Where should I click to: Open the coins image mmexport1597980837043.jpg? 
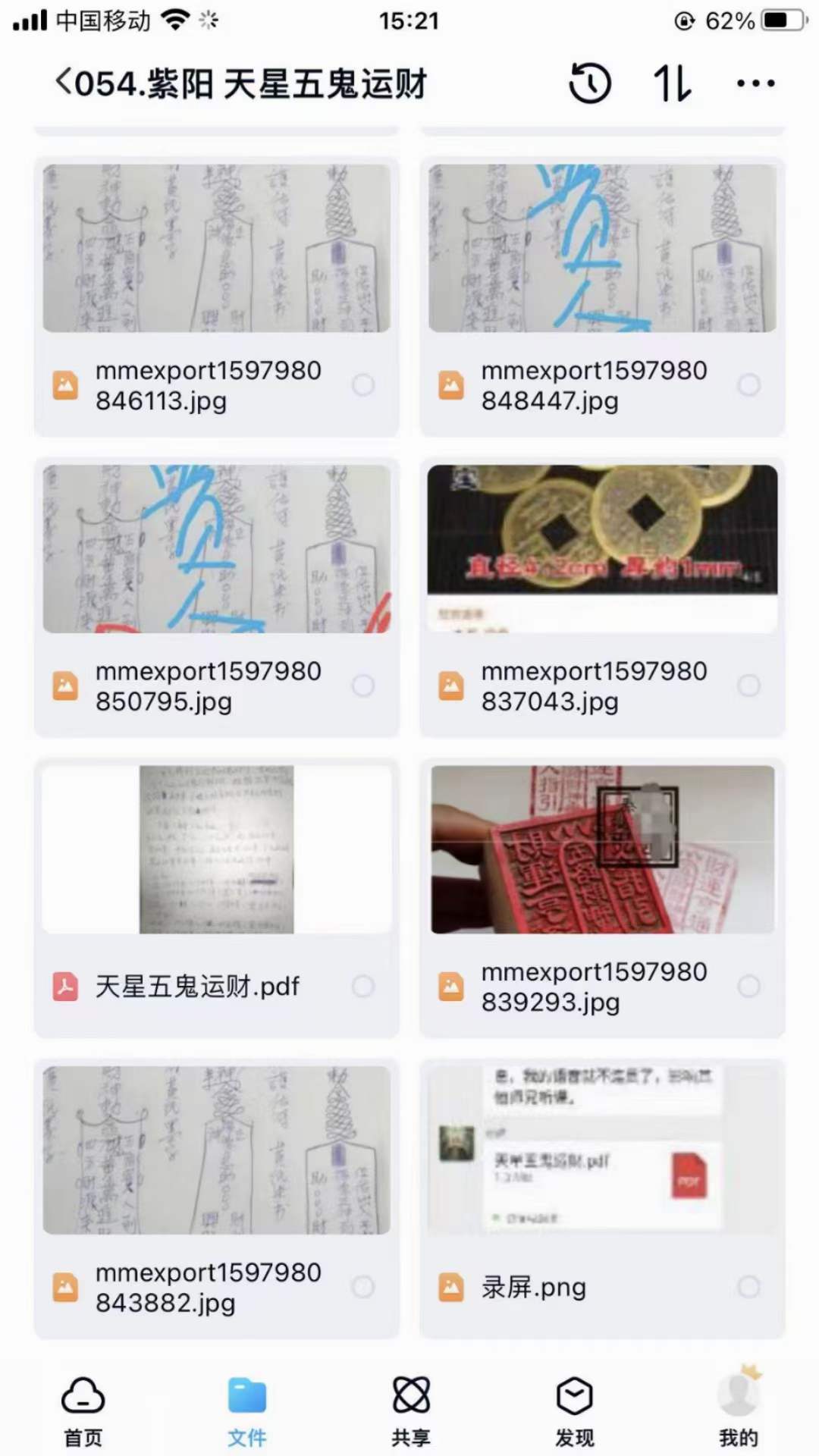(602, 549)
